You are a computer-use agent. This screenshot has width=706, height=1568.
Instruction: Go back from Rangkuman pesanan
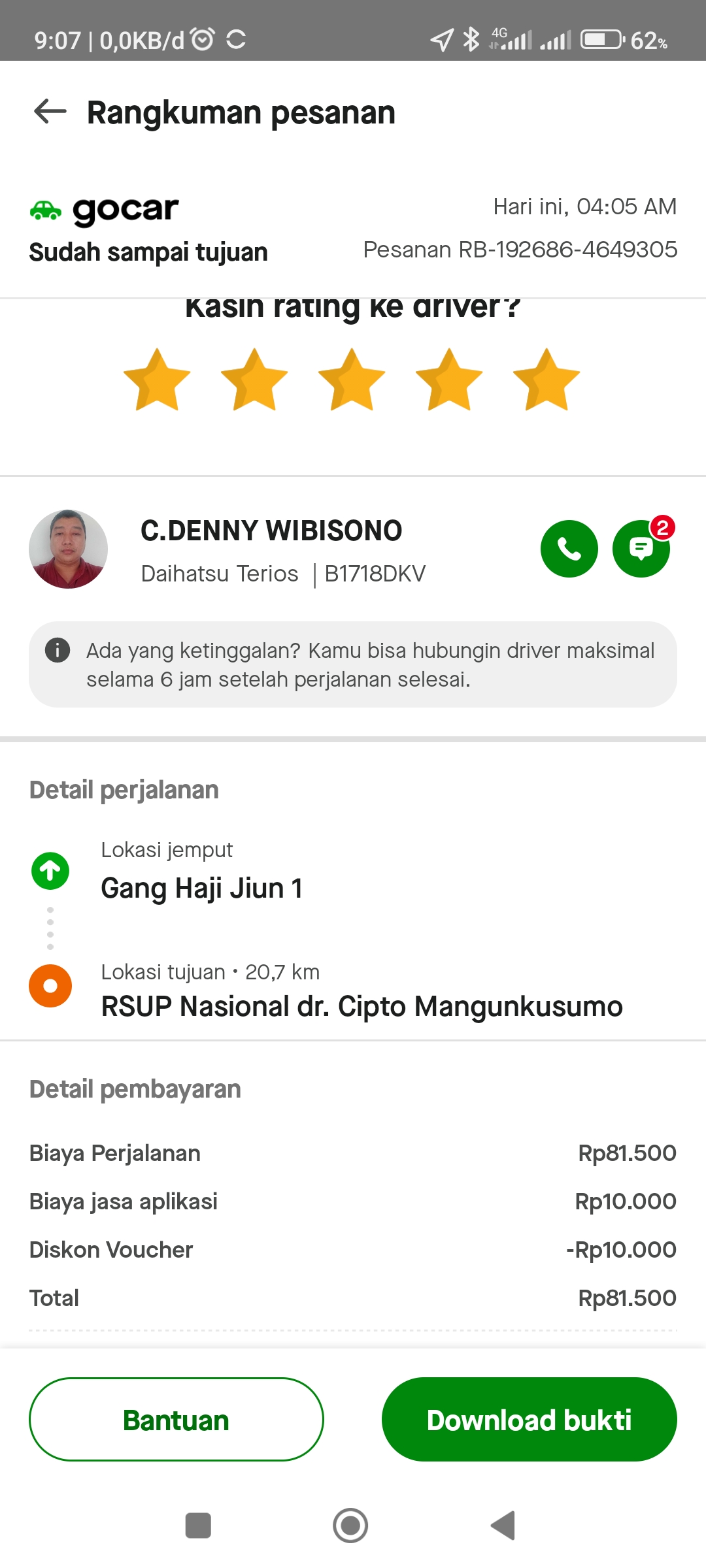coord(50,112)
